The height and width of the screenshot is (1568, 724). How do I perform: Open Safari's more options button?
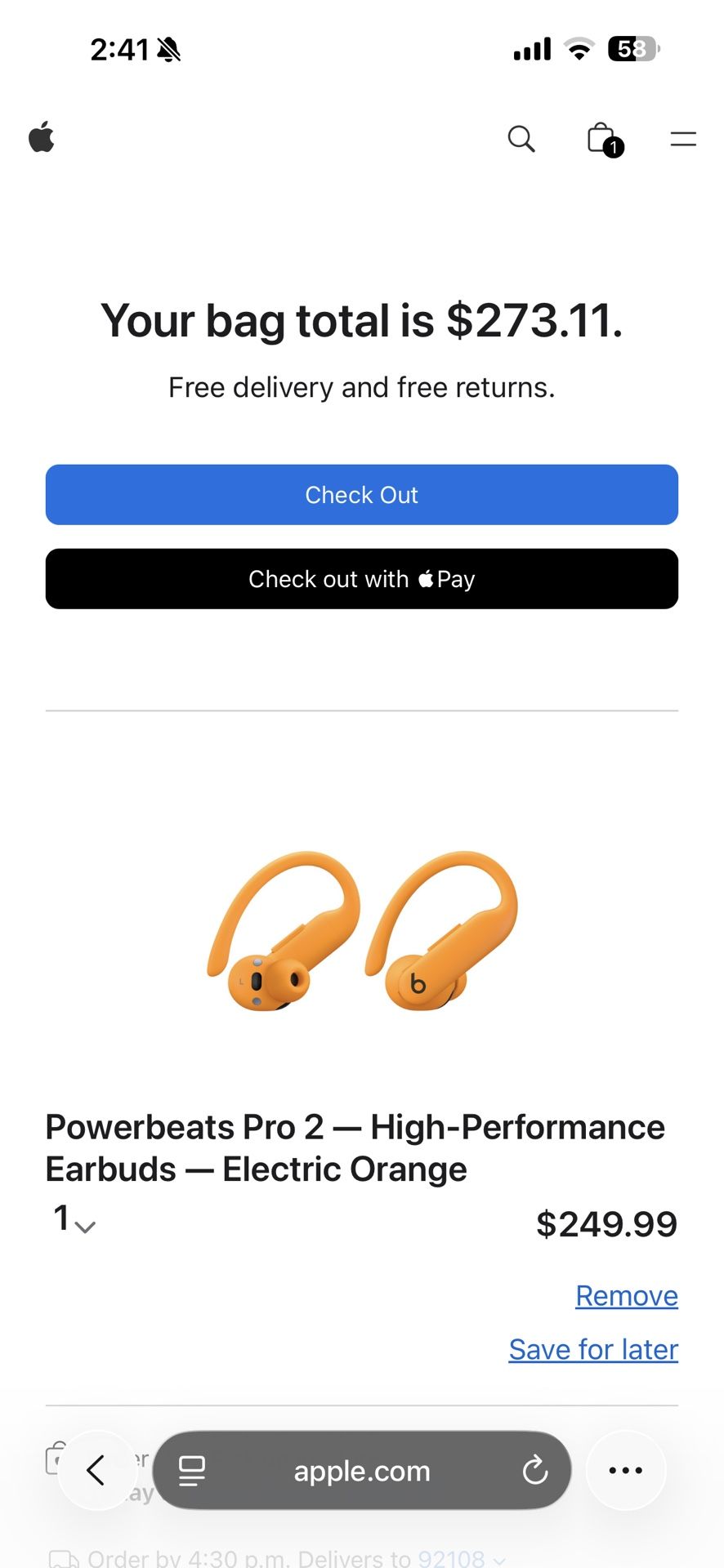(x=626, y=1471)
